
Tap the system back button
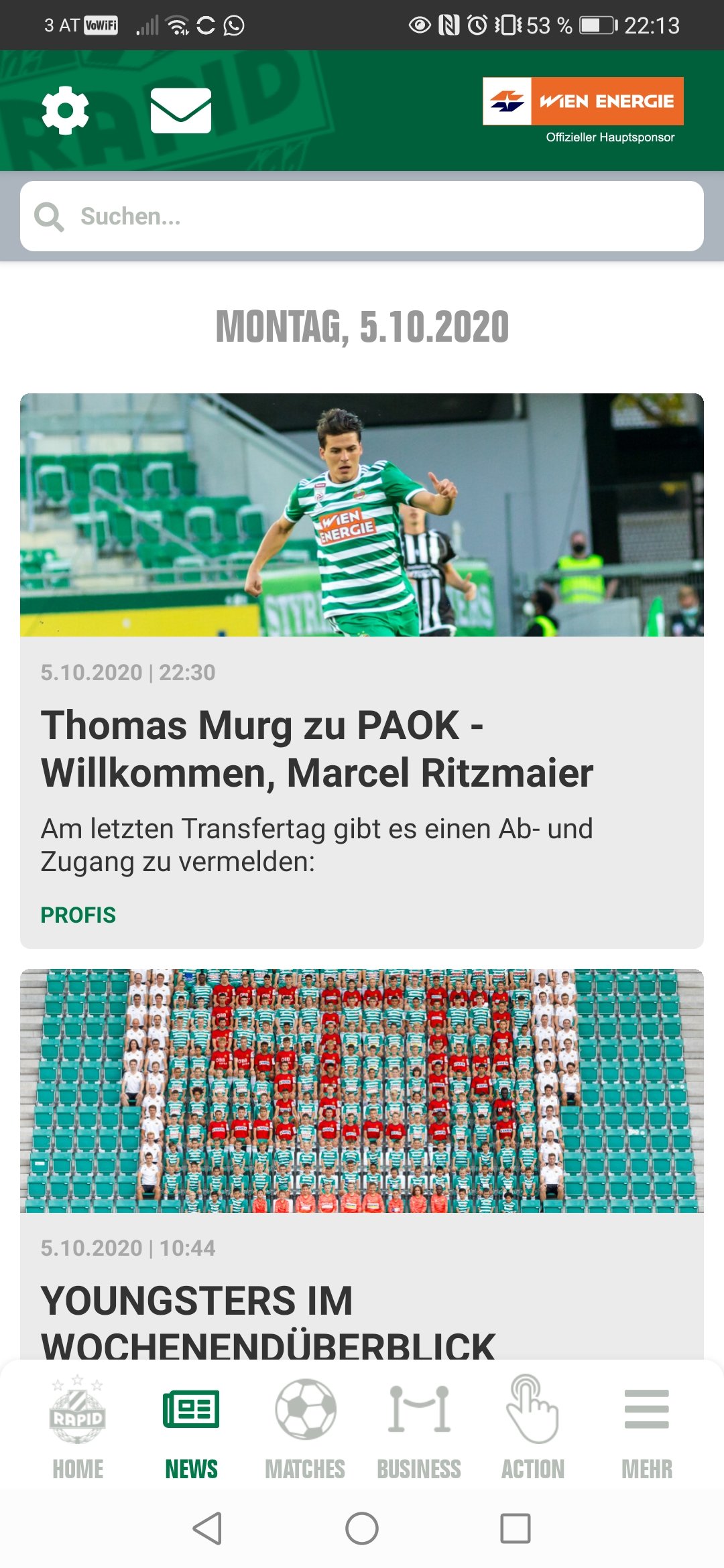(x=207, y=1528)
